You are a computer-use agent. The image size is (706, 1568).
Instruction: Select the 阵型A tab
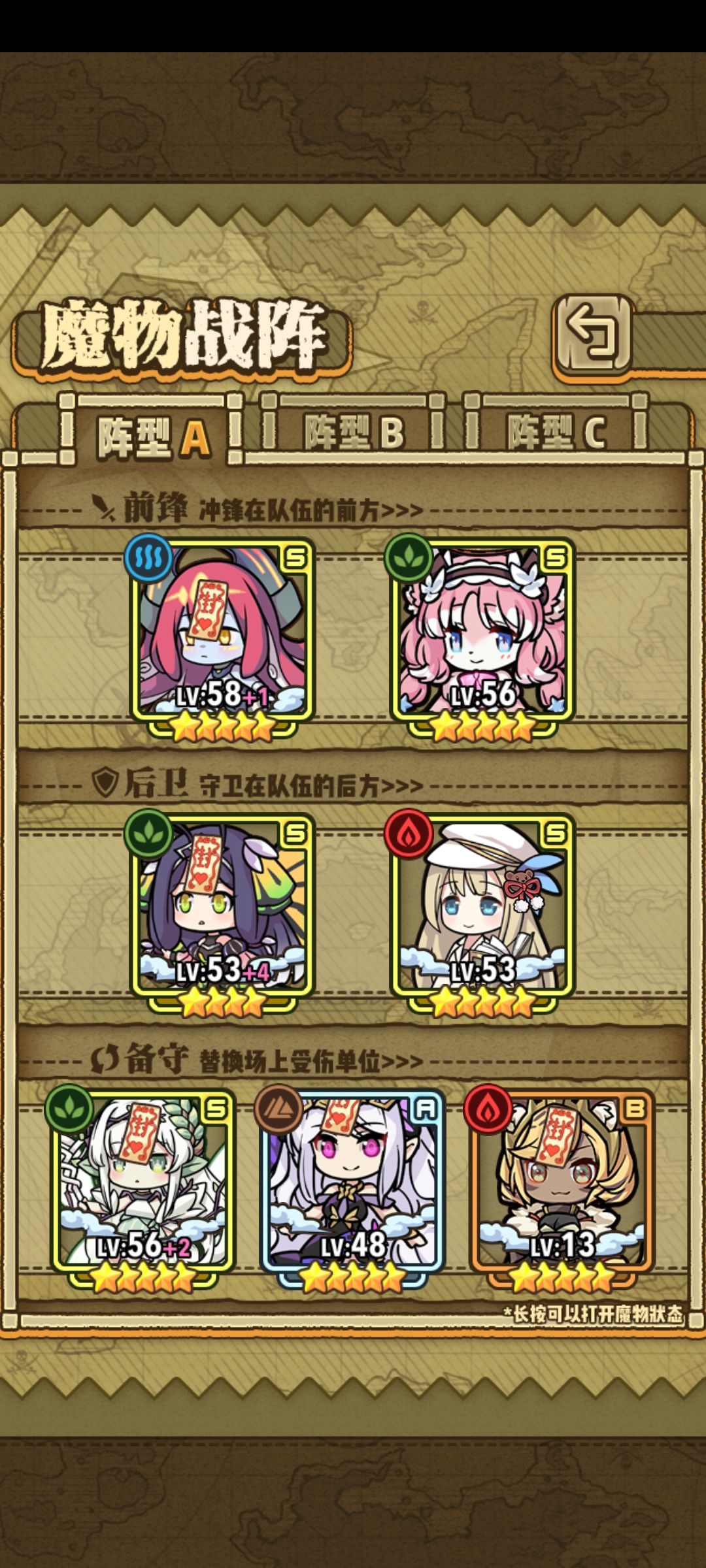pyautogui.click(x=152, y=433)
